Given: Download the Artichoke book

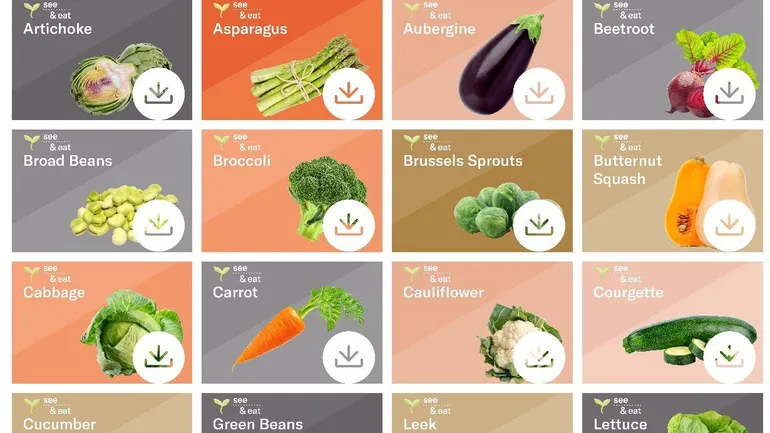Looking at the screenshot, I should (158, 94).
